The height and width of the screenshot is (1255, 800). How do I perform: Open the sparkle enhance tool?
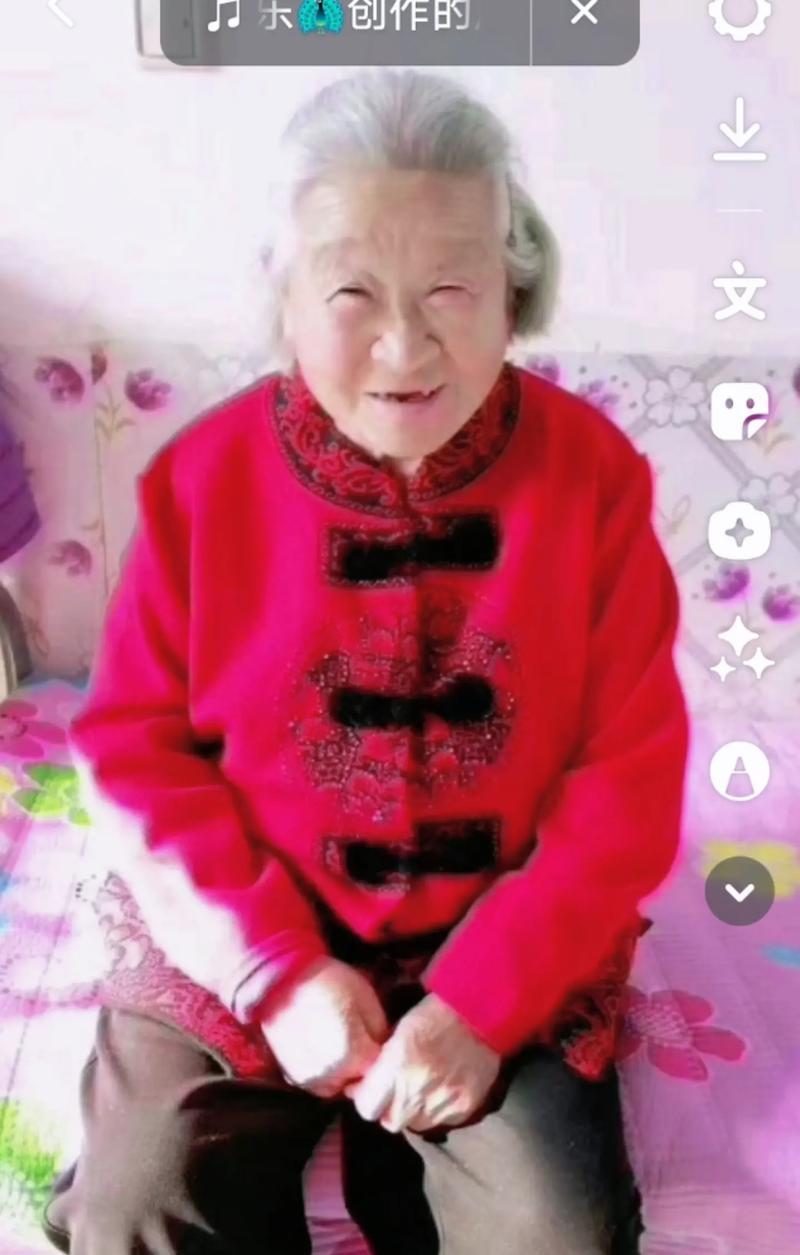(740, 650)
